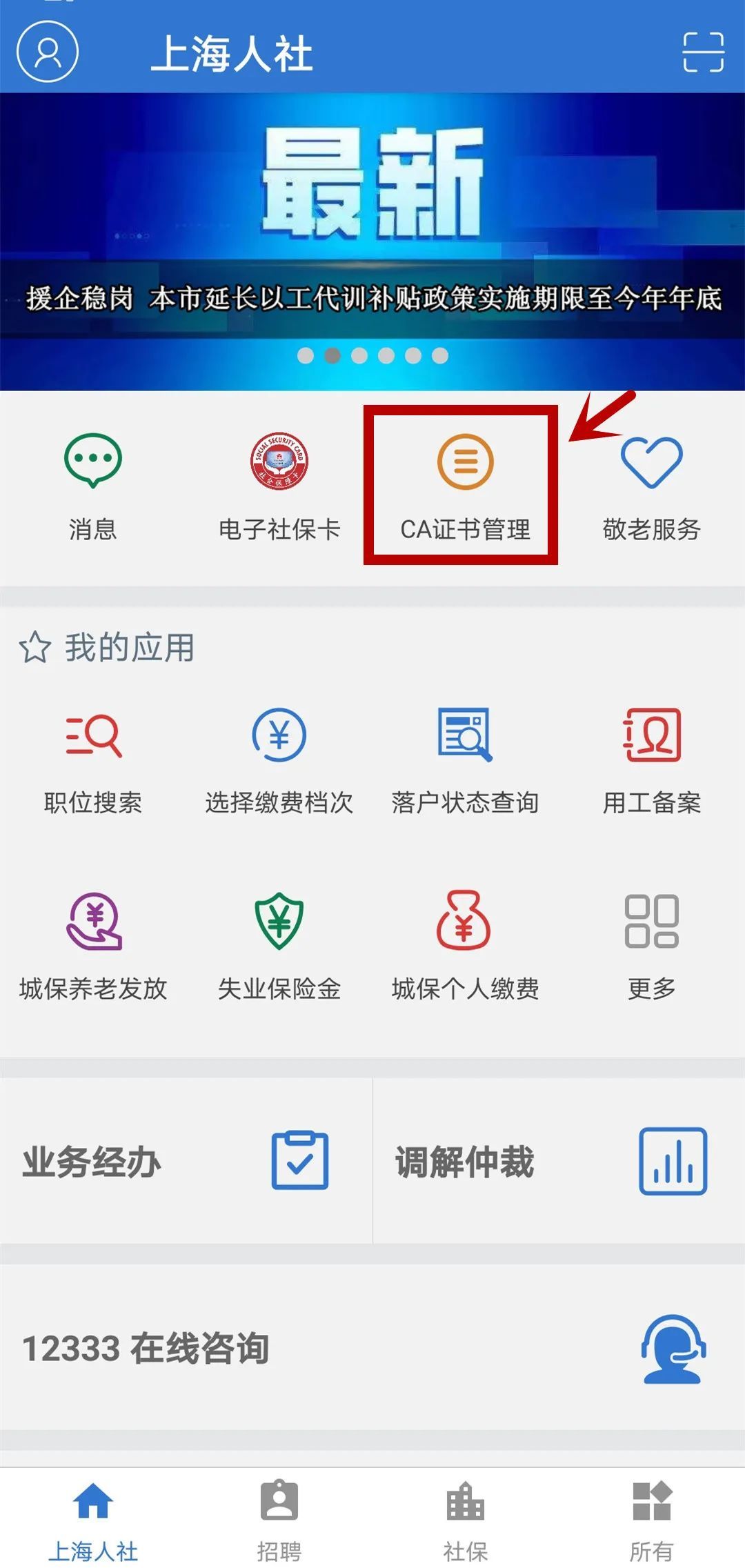Screen dimensions: 745x1568
Task: Launch 职位搜索
Action: [93, 760]
